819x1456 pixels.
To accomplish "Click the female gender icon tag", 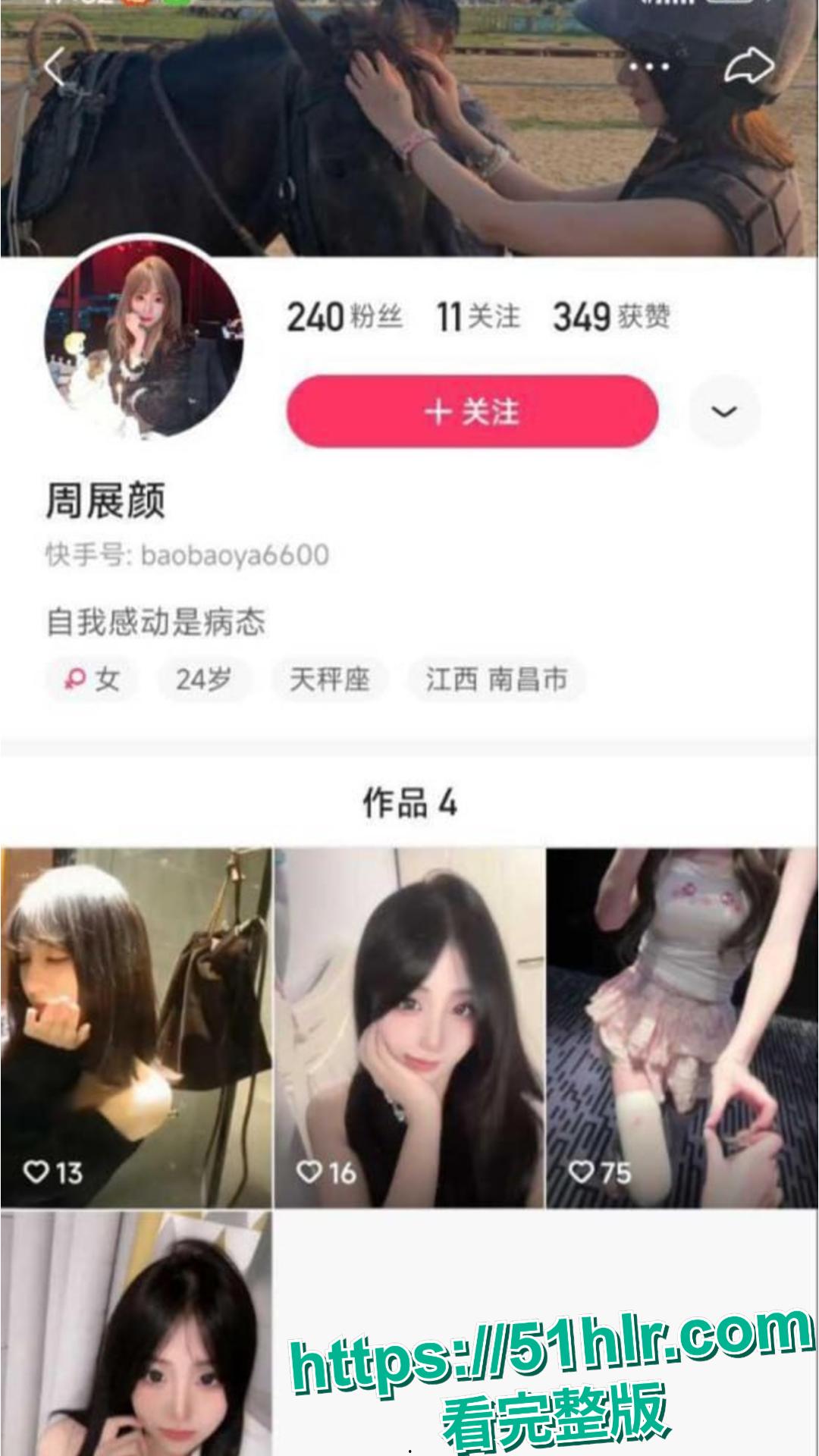I will coord(91,681).
